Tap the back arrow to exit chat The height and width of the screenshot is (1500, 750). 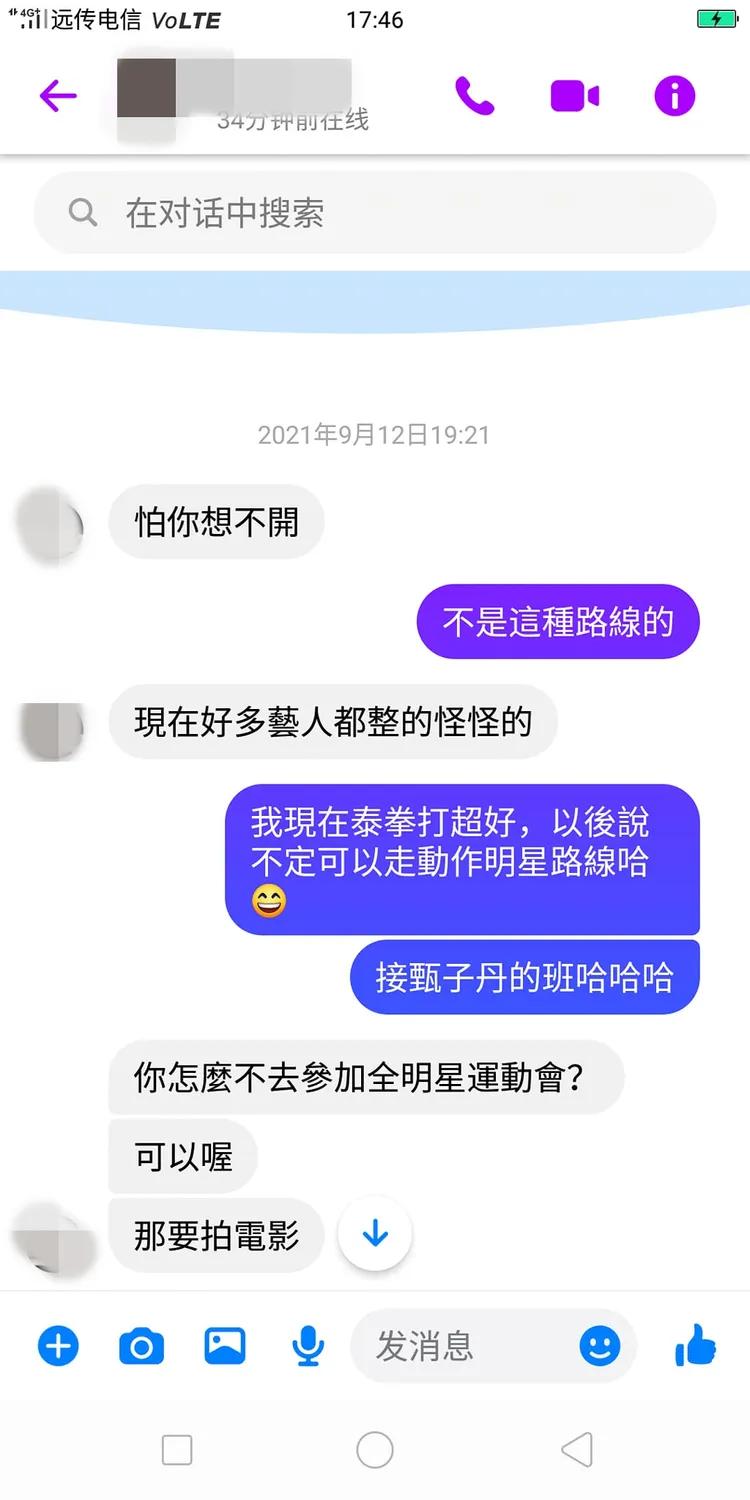(x=57, y=95)
